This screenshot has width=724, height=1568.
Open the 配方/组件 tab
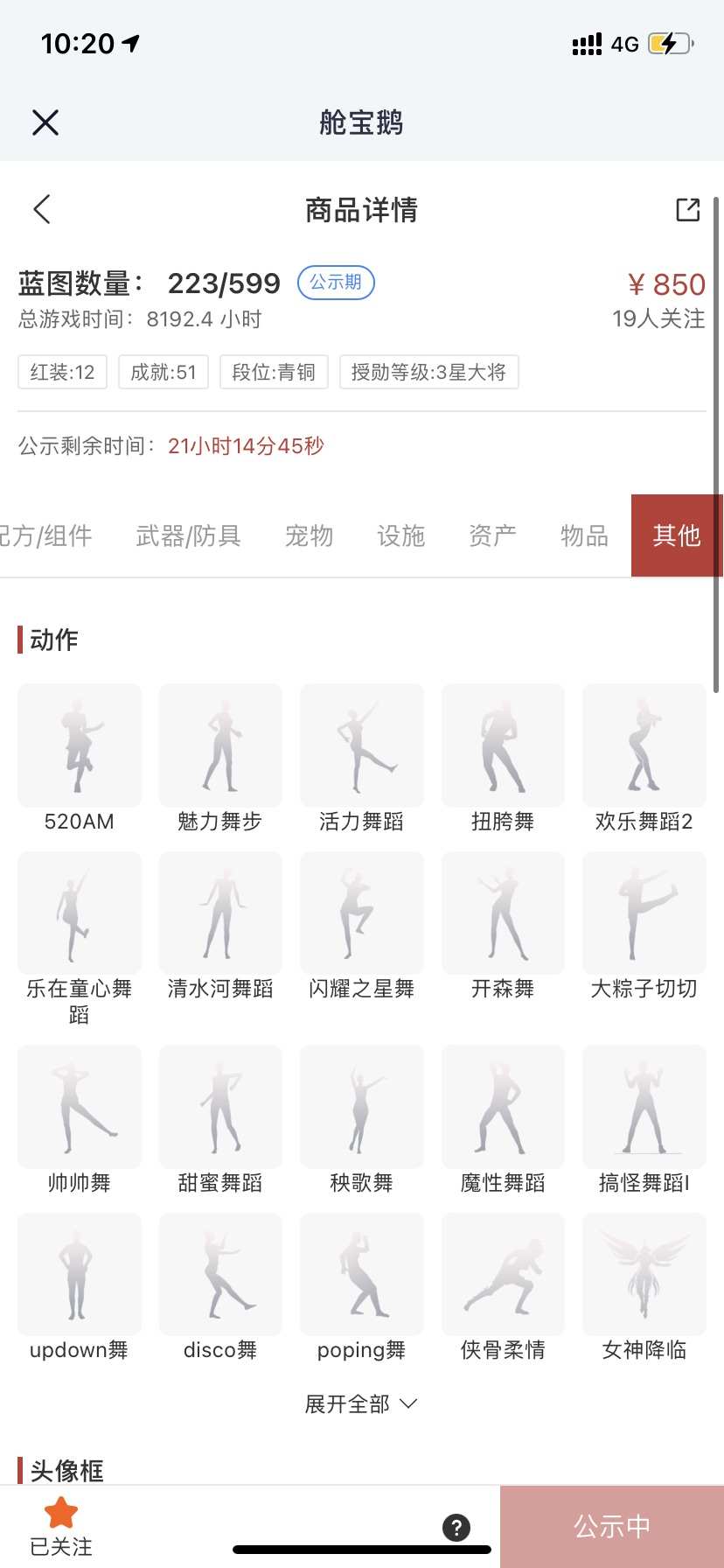(44, 535)
